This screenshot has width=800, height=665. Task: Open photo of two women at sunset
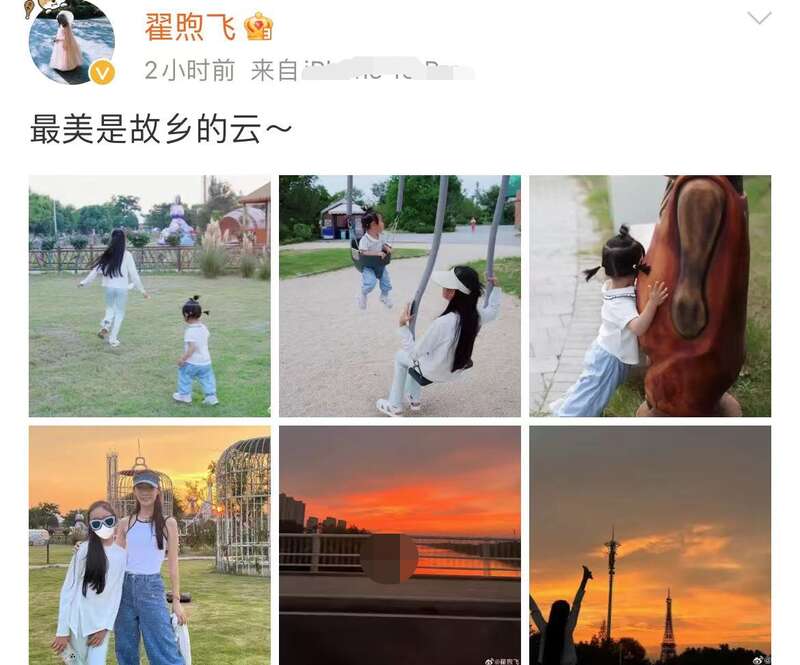pos(149,545)
